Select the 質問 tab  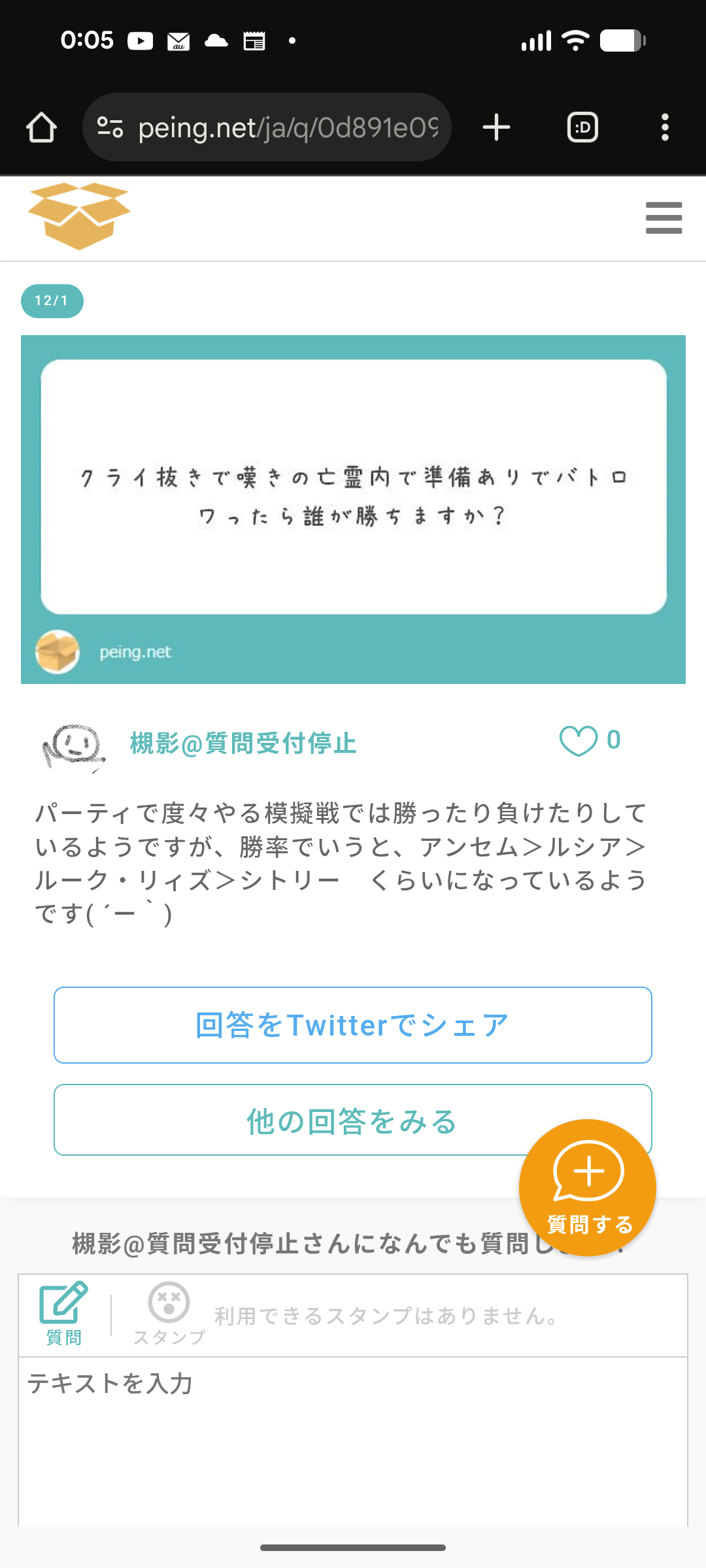pos(63,1313)
